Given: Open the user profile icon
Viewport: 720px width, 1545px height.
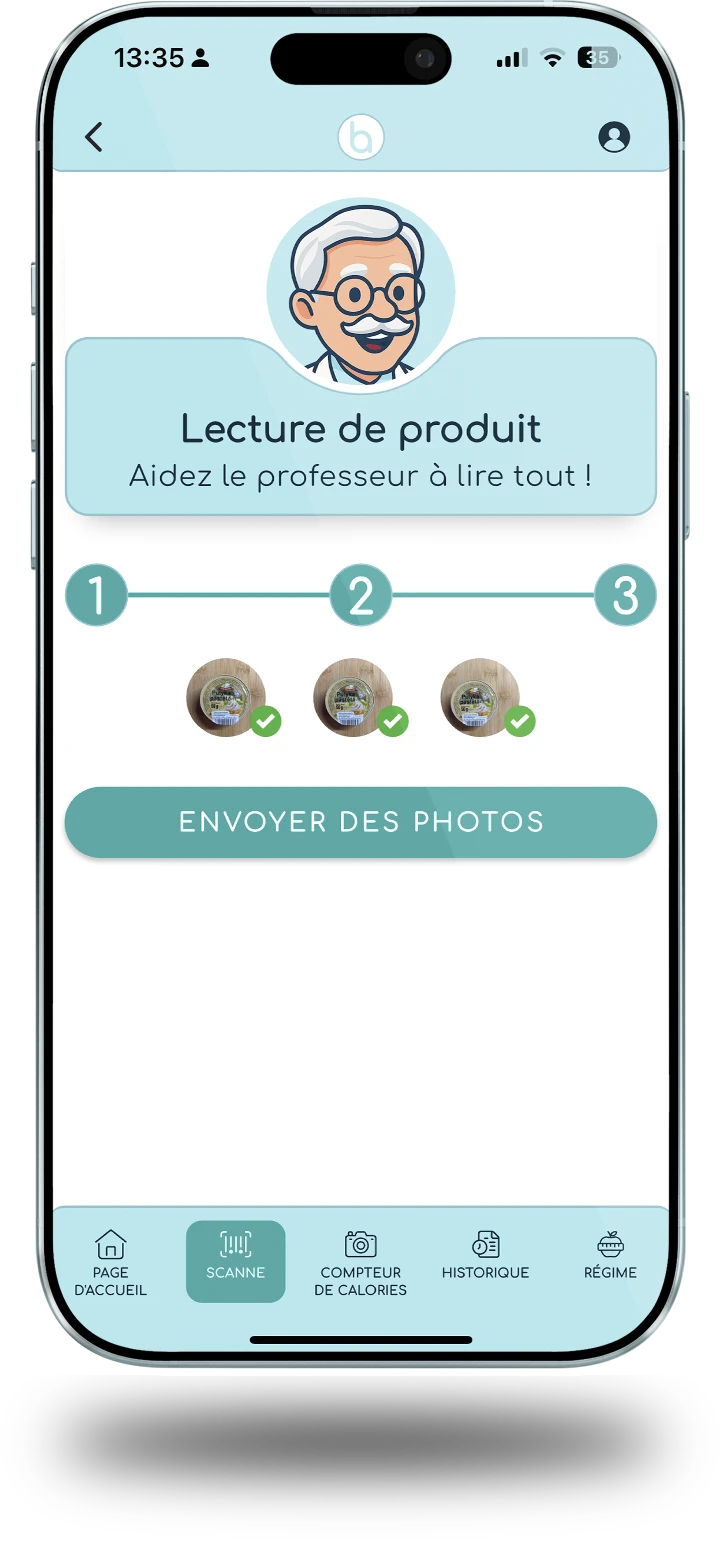Looking at the screenshot, I should click(x=614, y=137).
